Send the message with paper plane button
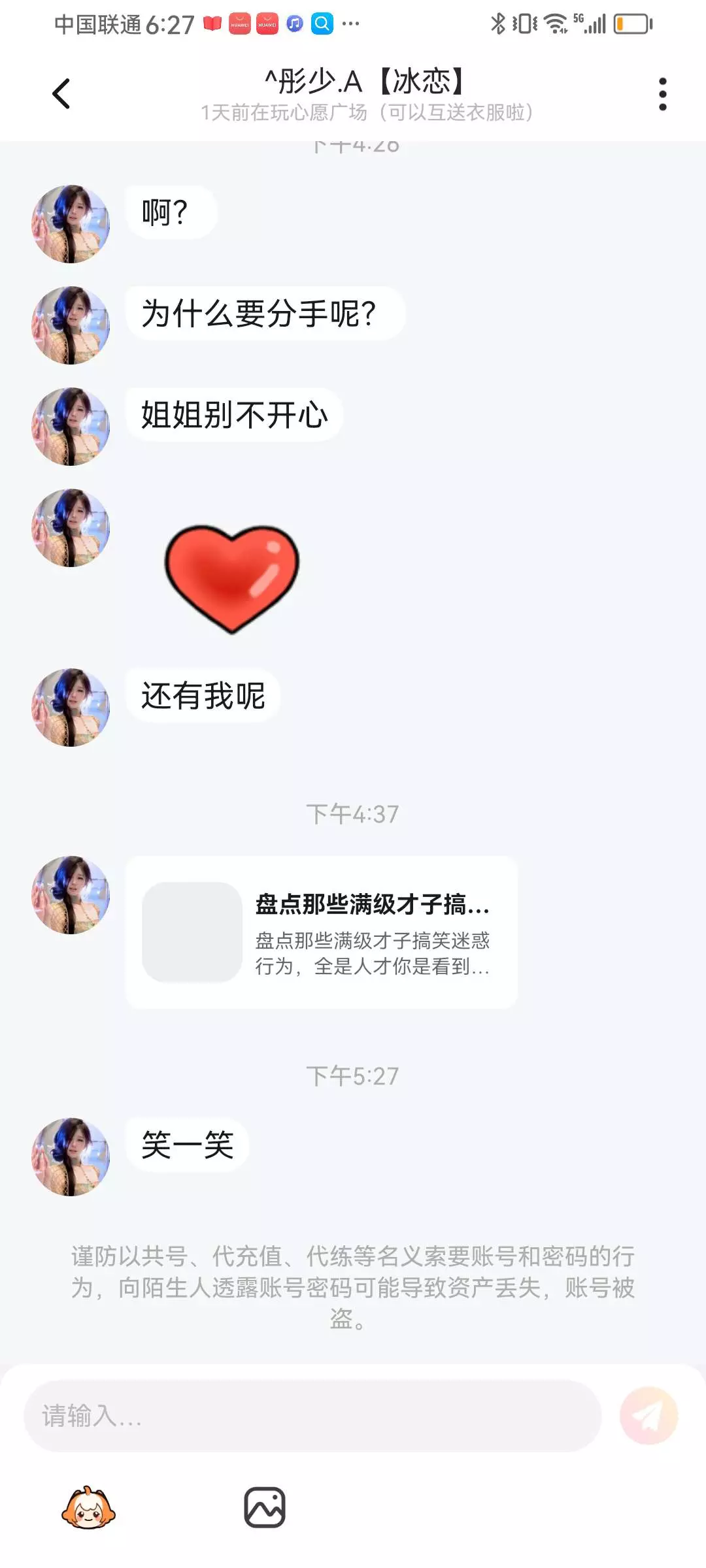This screenshot has height=1568, width=706. [648, 1416]
